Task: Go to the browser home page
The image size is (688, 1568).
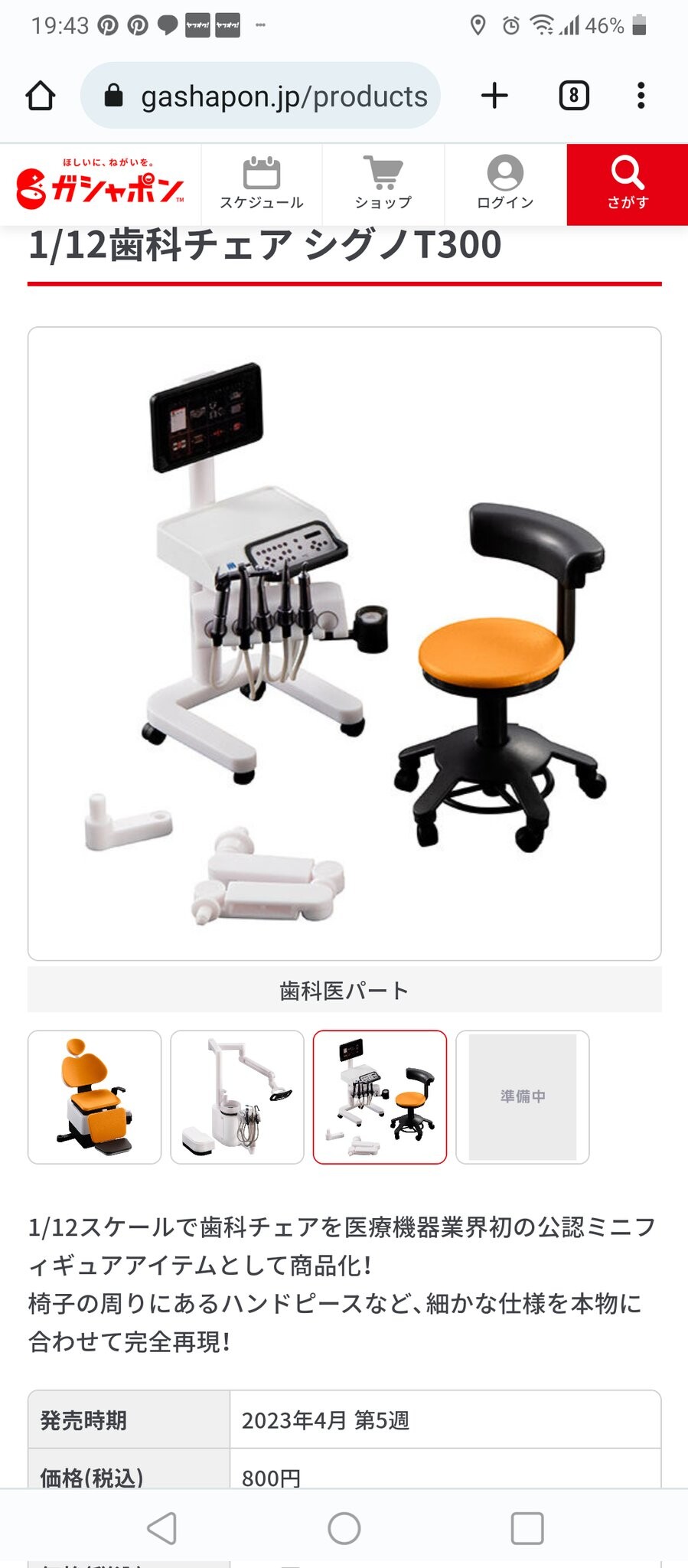Action: (x=41, y=96)
